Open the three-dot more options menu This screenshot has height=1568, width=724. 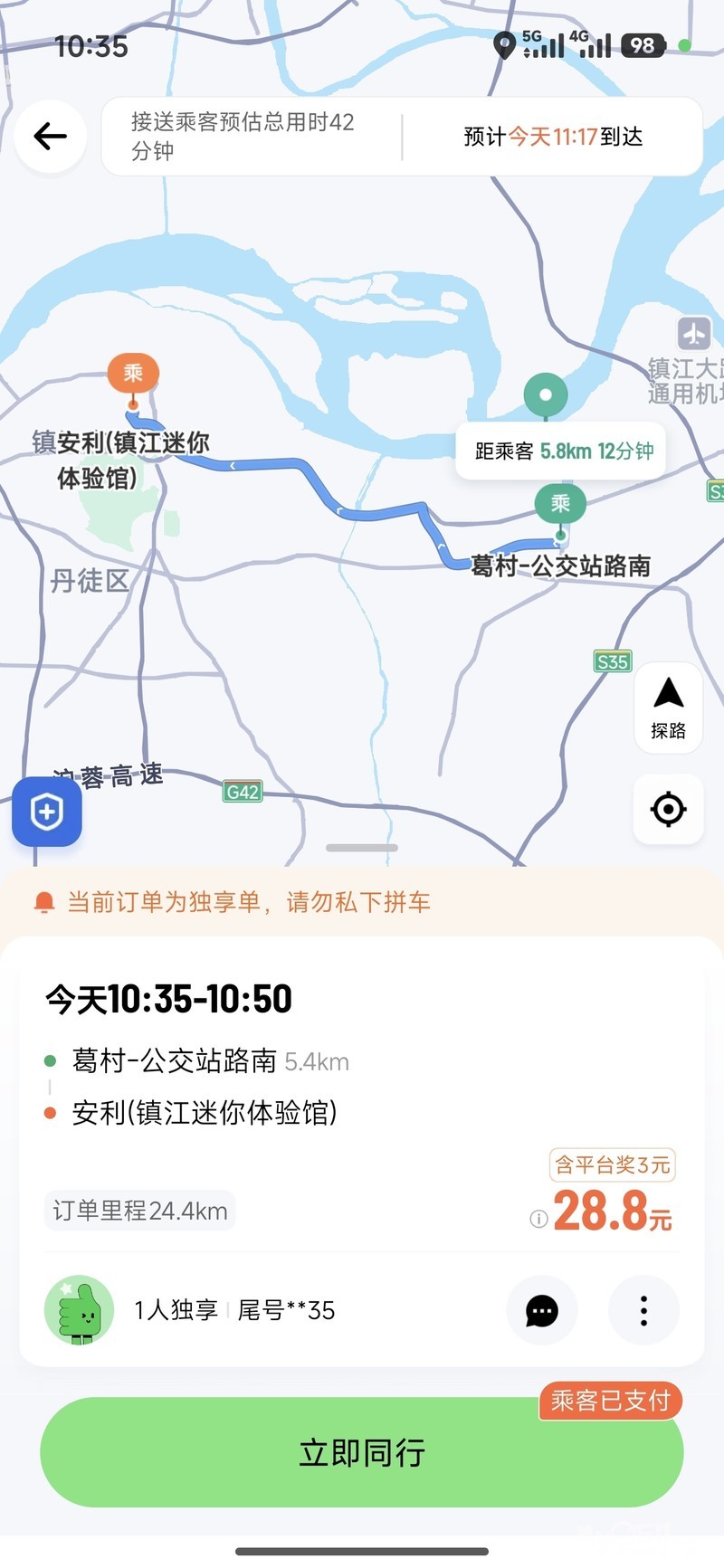(x=643, y=1310)
